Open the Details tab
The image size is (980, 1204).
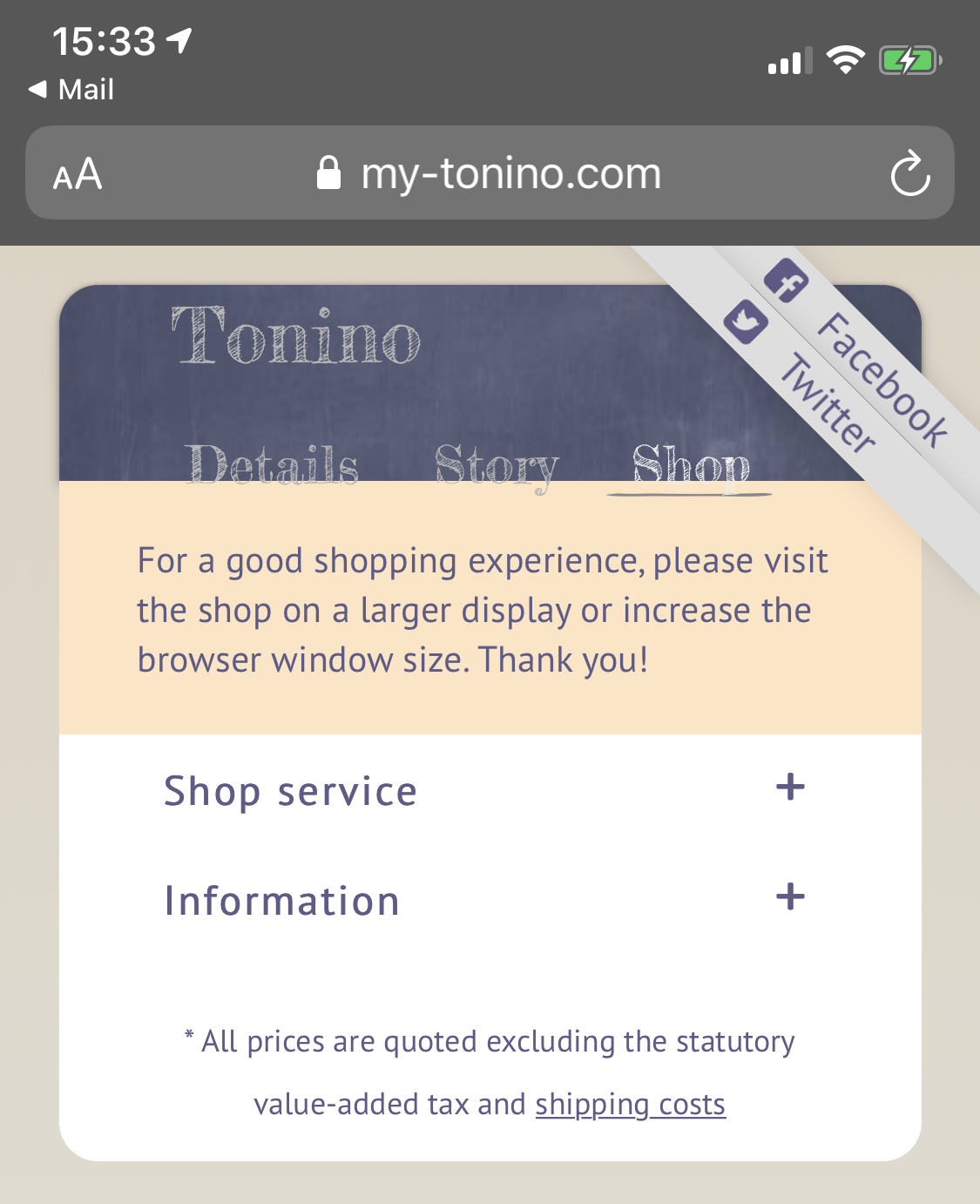click(x=272, y=464)
